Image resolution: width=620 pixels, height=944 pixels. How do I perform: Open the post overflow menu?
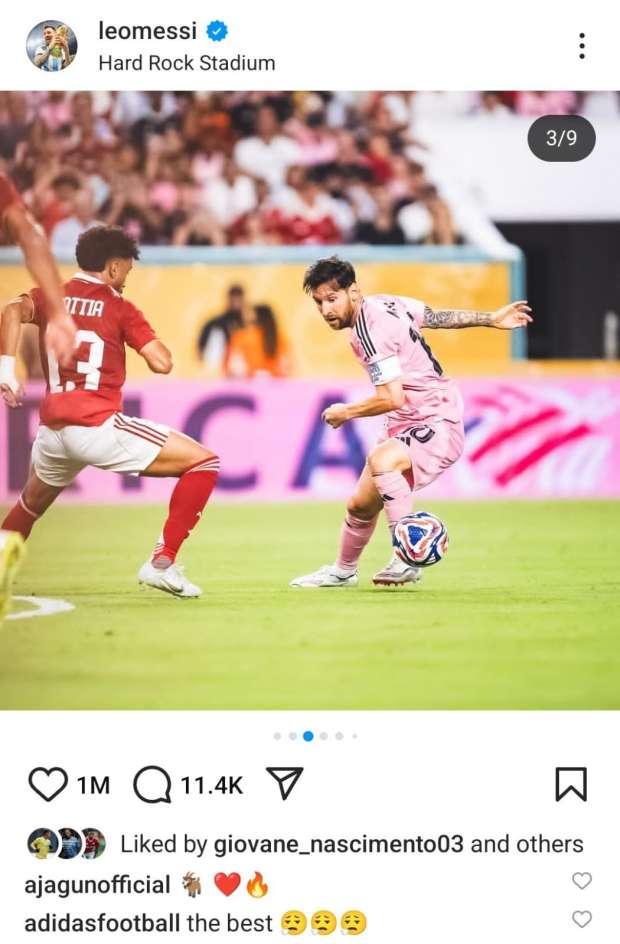pos(581,46)
